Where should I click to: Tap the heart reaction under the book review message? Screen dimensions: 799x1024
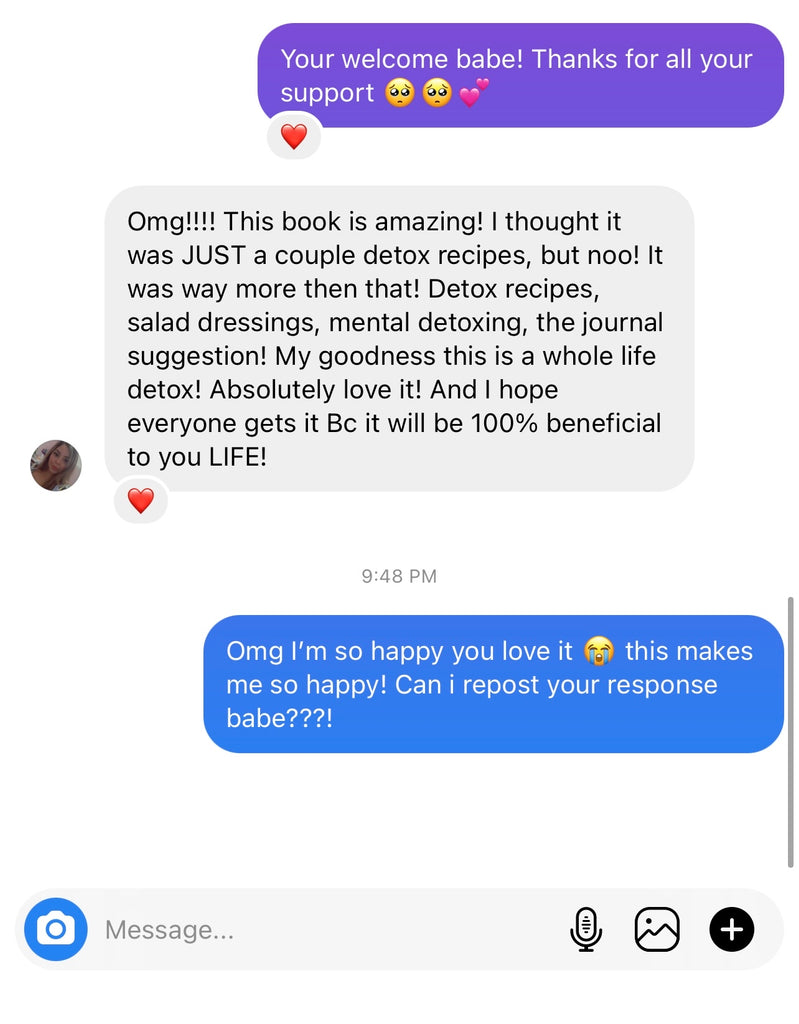tap(141, 500)
